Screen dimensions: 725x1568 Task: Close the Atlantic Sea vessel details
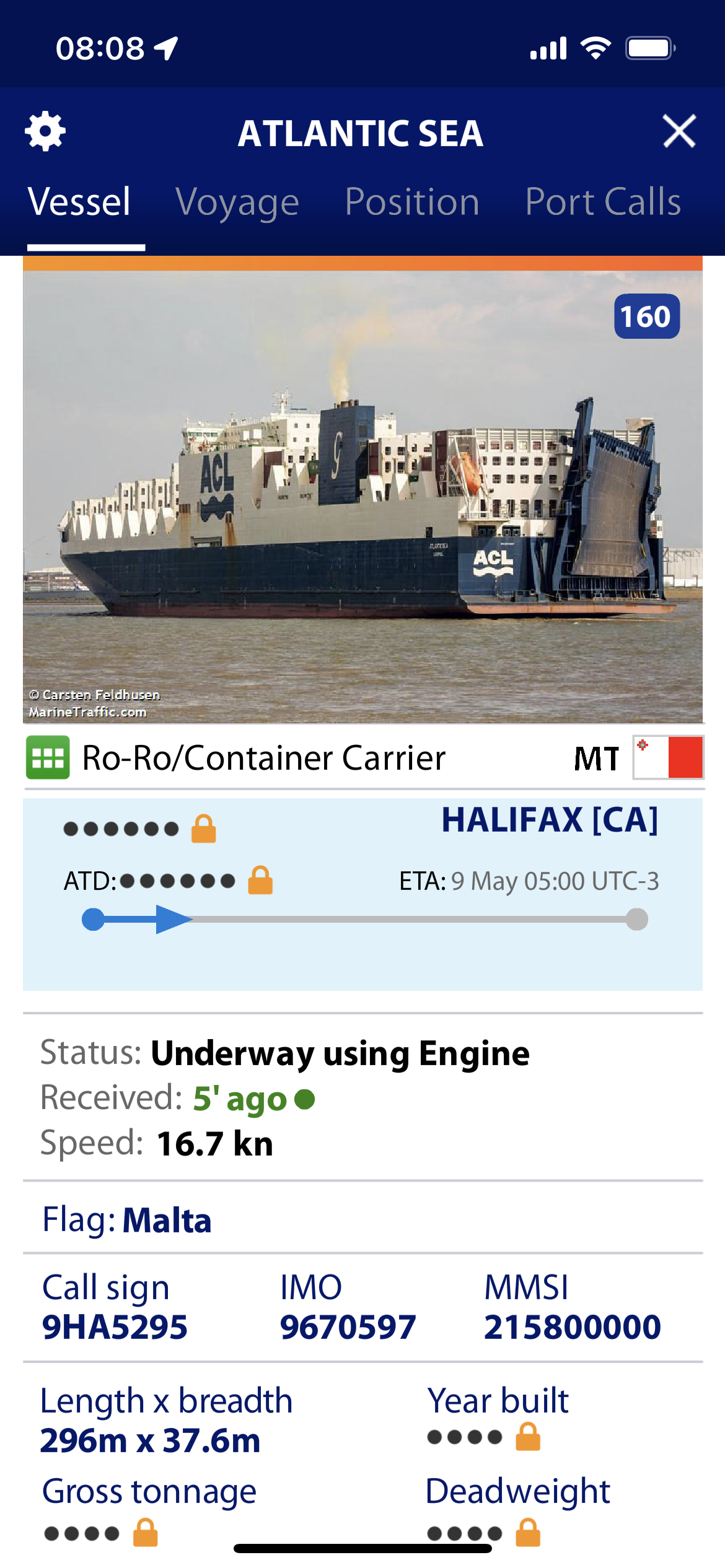coord(679,131)
